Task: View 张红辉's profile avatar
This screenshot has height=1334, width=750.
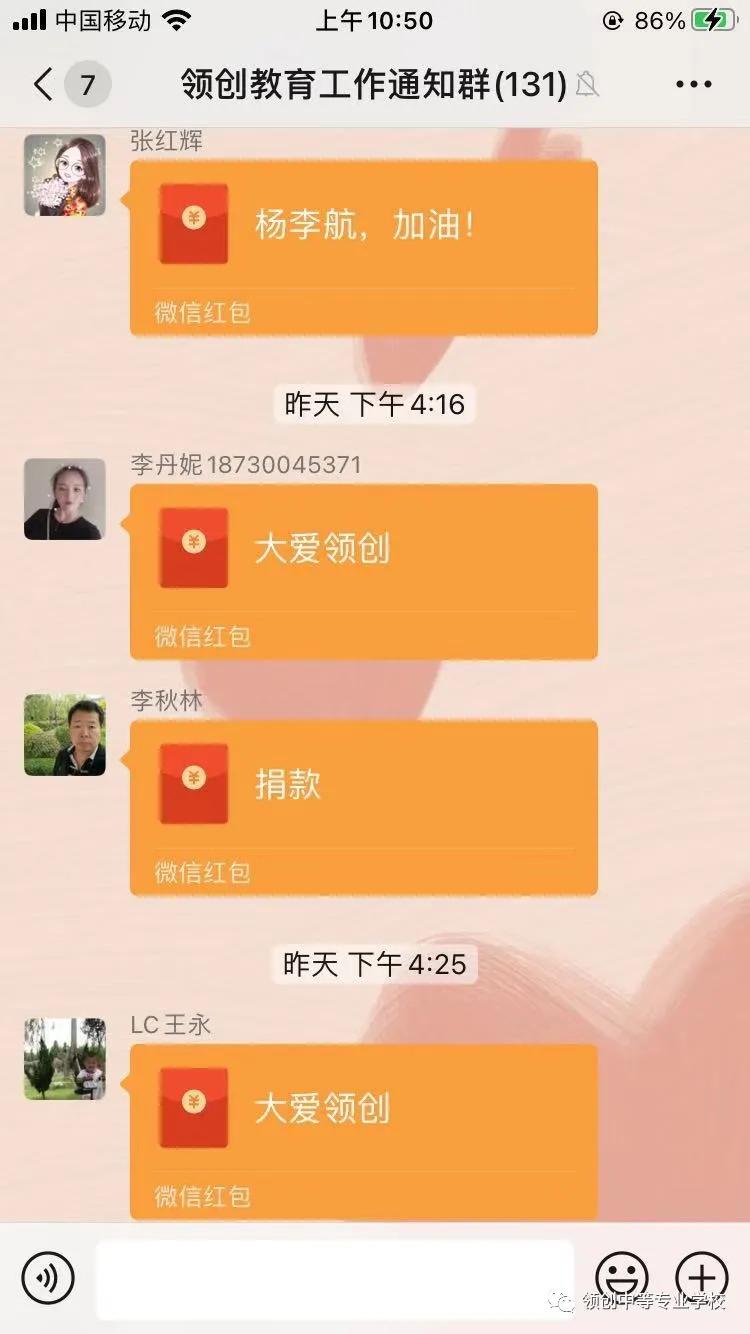Action: (64, 175)
